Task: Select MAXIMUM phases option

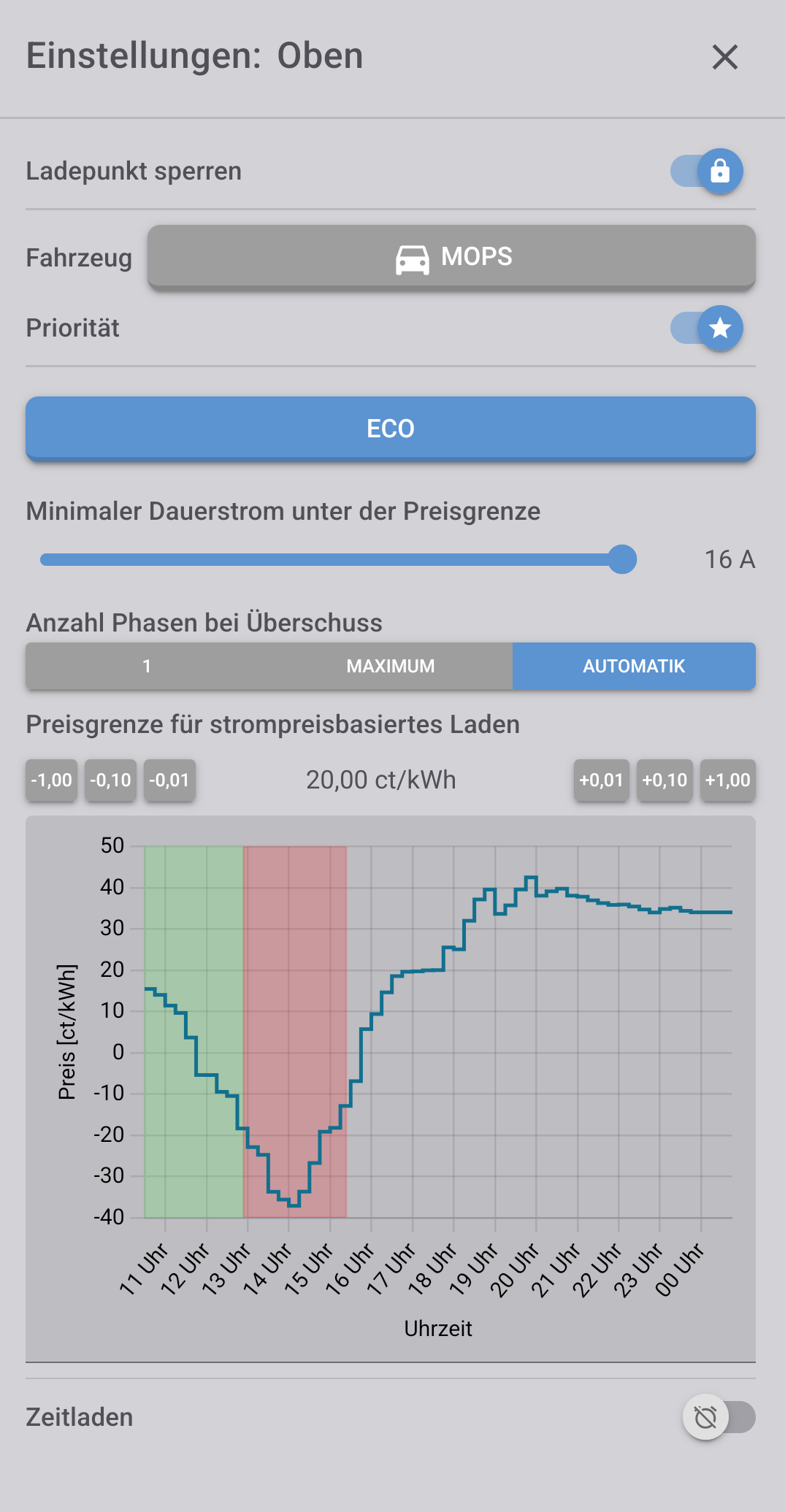Action: pyautogui.click(x=391, y=666)
